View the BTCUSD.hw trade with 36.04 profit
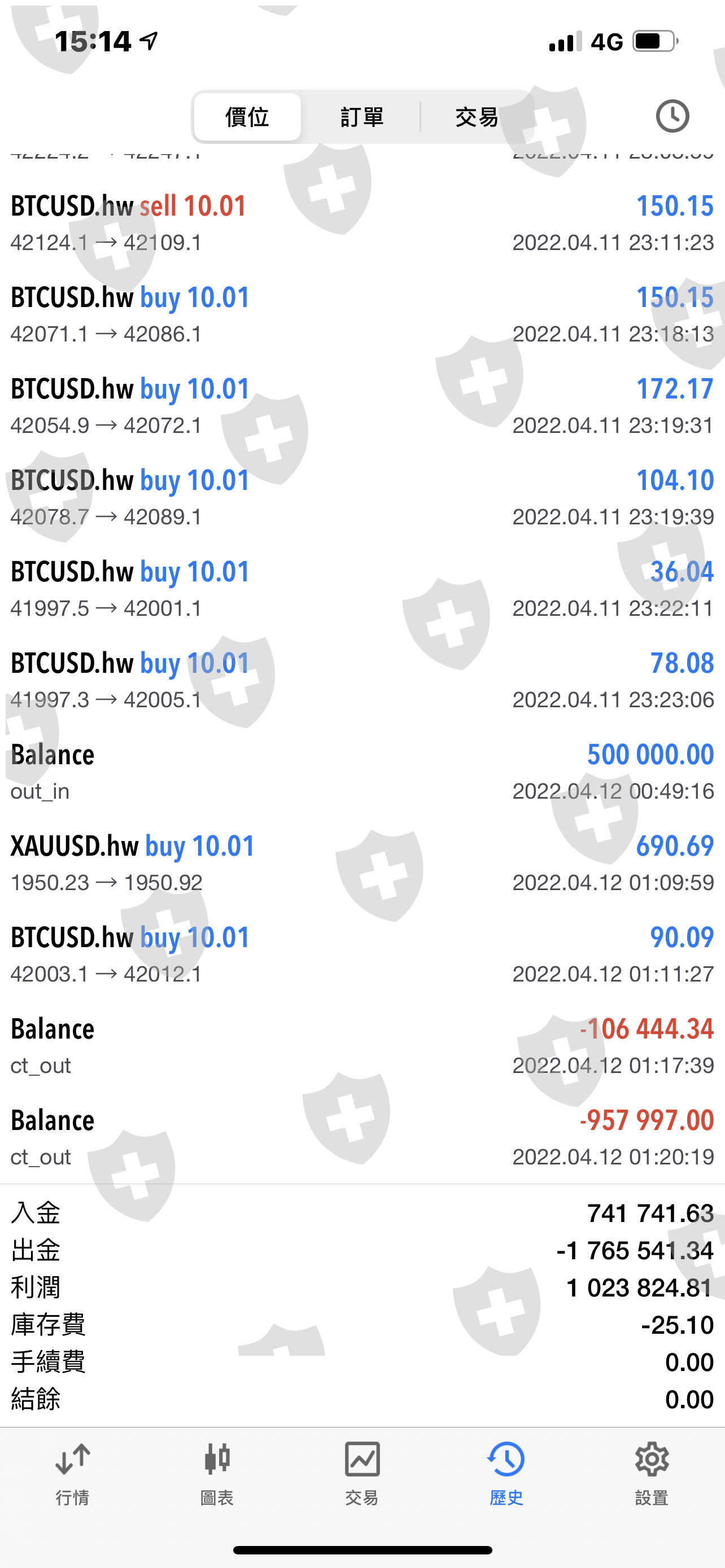Image resolution: width=725 pixels, height=1568 pixels. tap(362, 589)
